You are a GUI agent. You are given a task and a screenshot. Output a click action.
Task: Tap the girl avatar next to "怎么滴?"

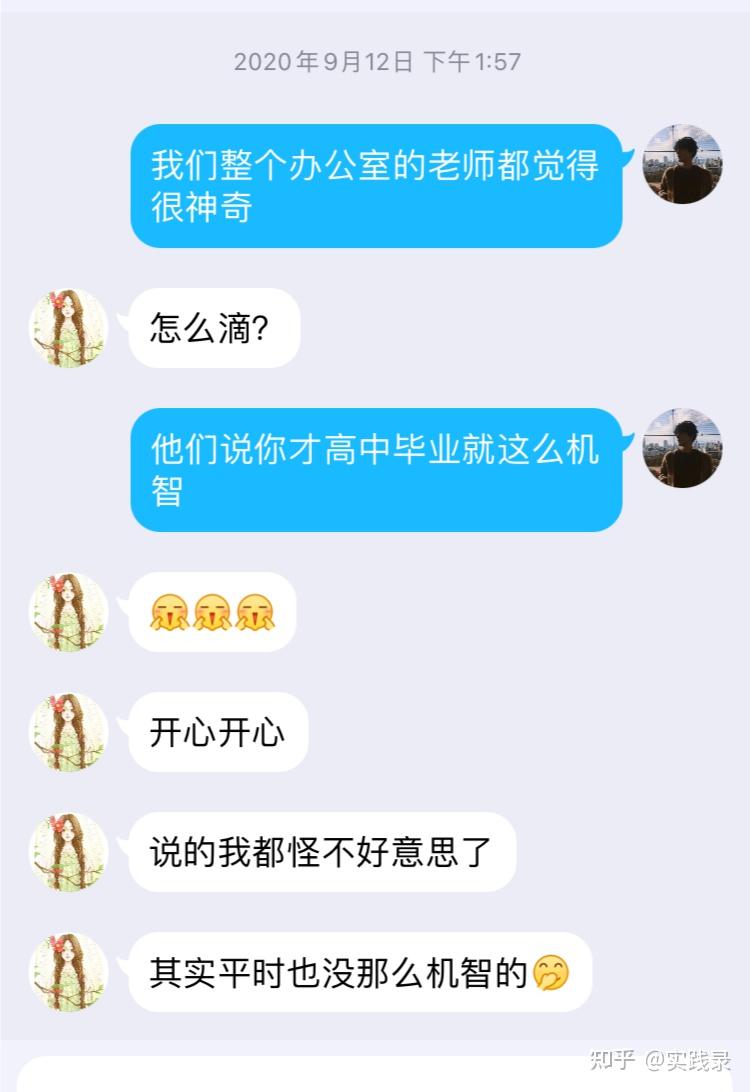point(68,328)
